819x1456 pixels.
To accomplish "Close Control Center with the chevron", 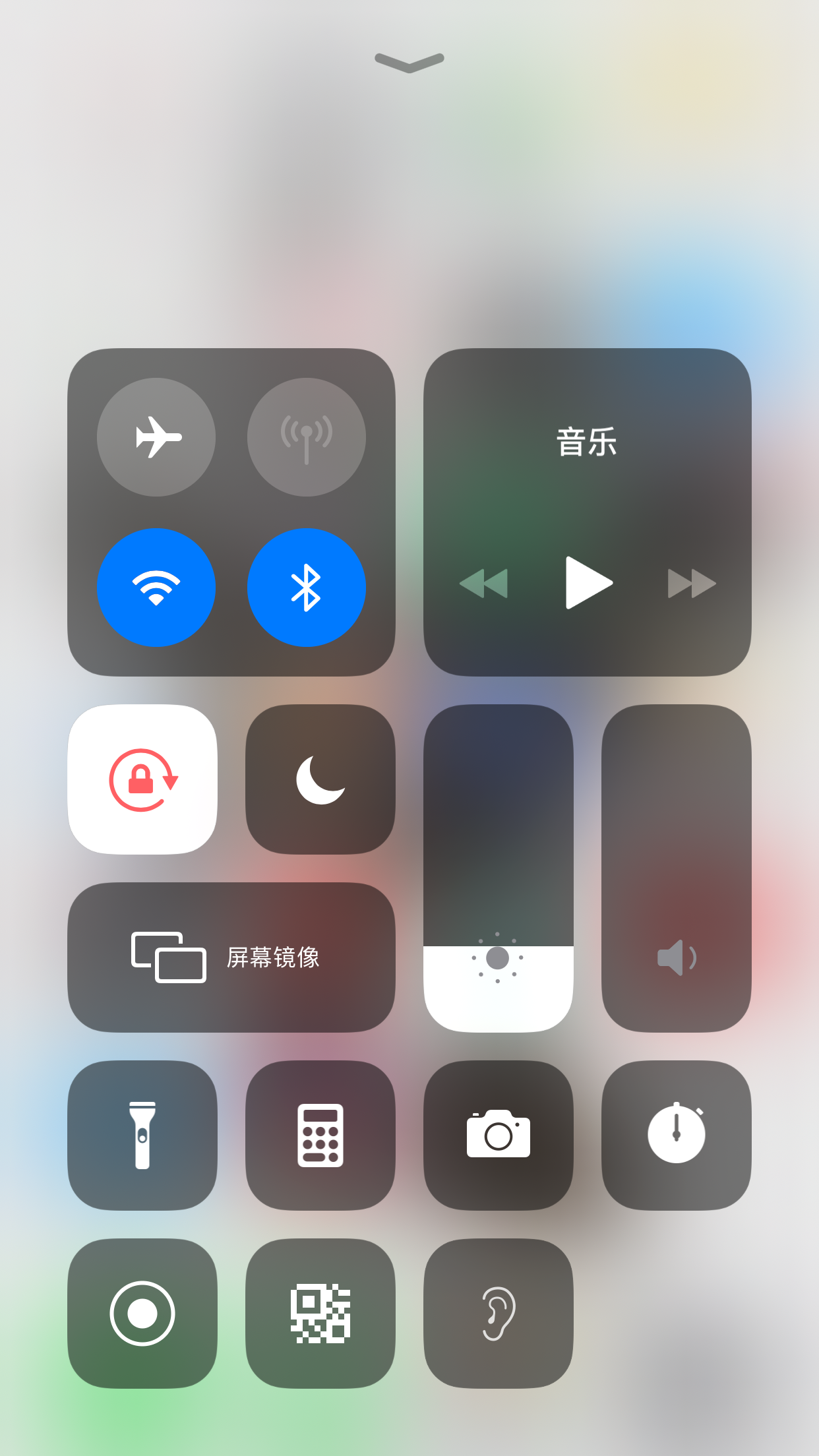I will click(x=409, y=62).
